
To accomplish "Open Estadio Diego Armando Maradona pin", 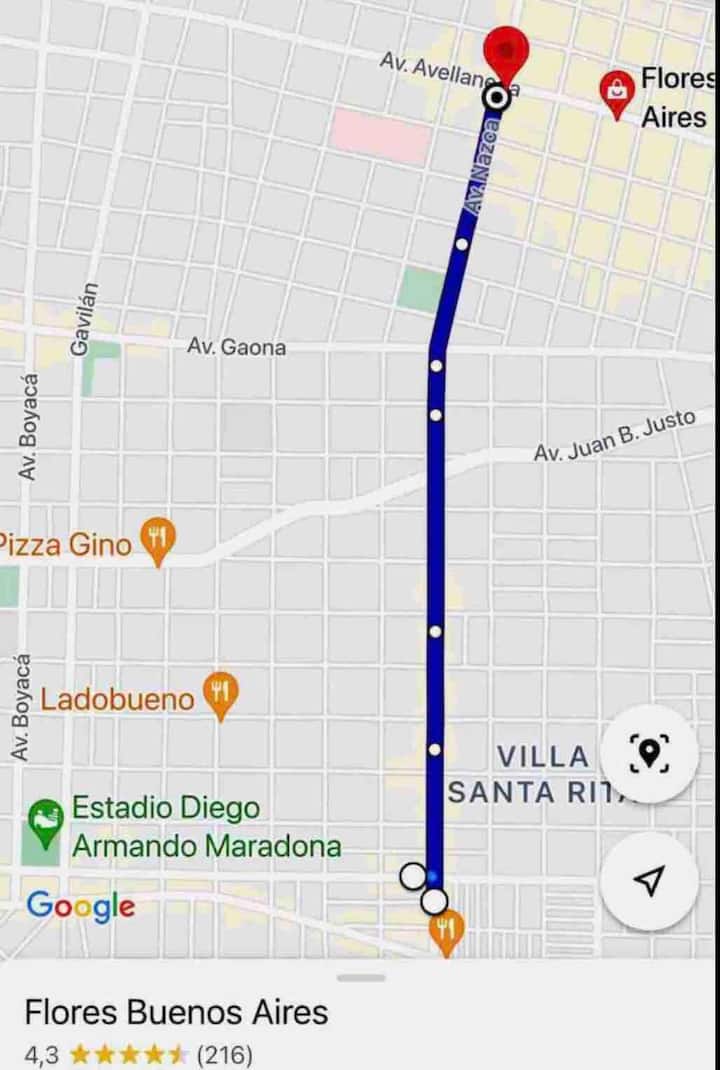I will [x=45, y=821].
